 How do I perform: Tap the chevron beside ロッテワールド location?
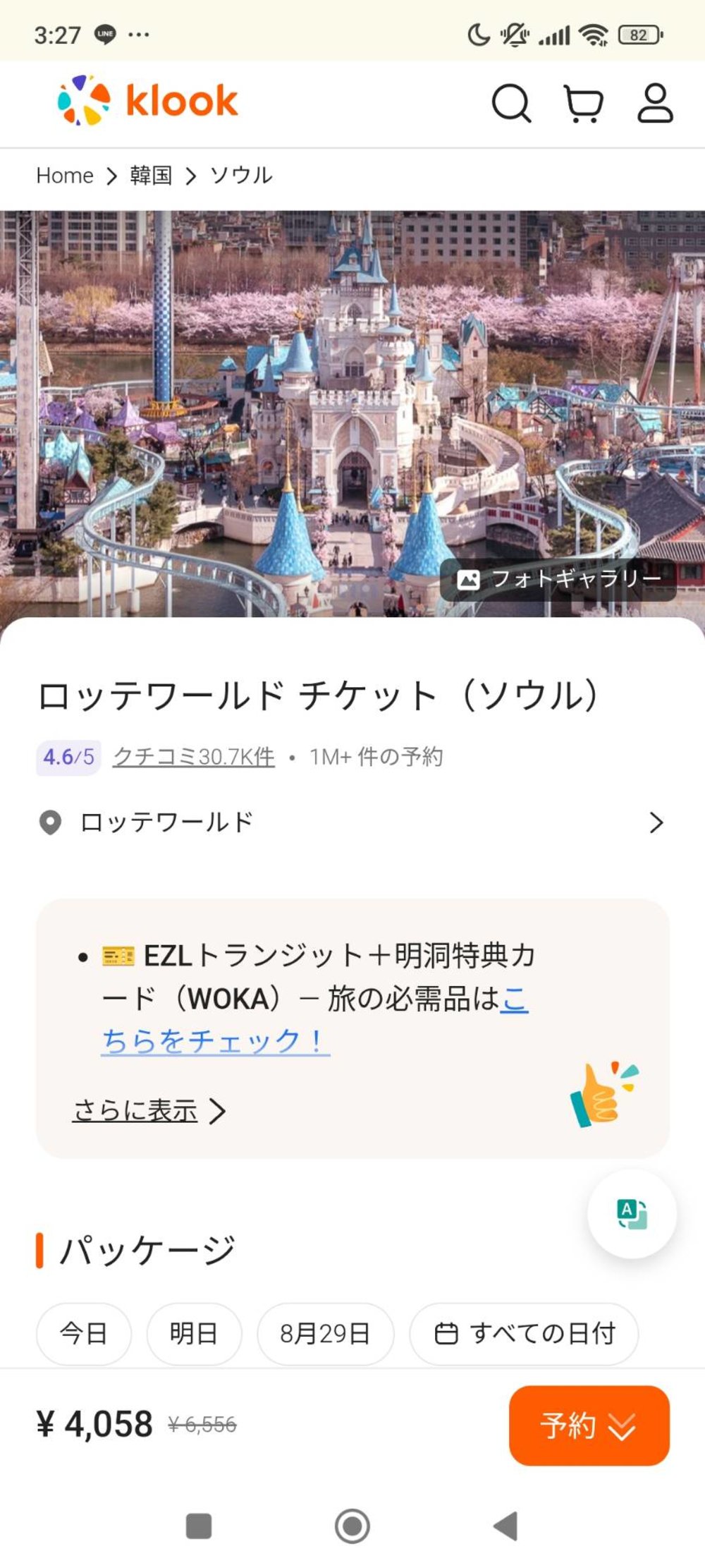tap(656, 821)
